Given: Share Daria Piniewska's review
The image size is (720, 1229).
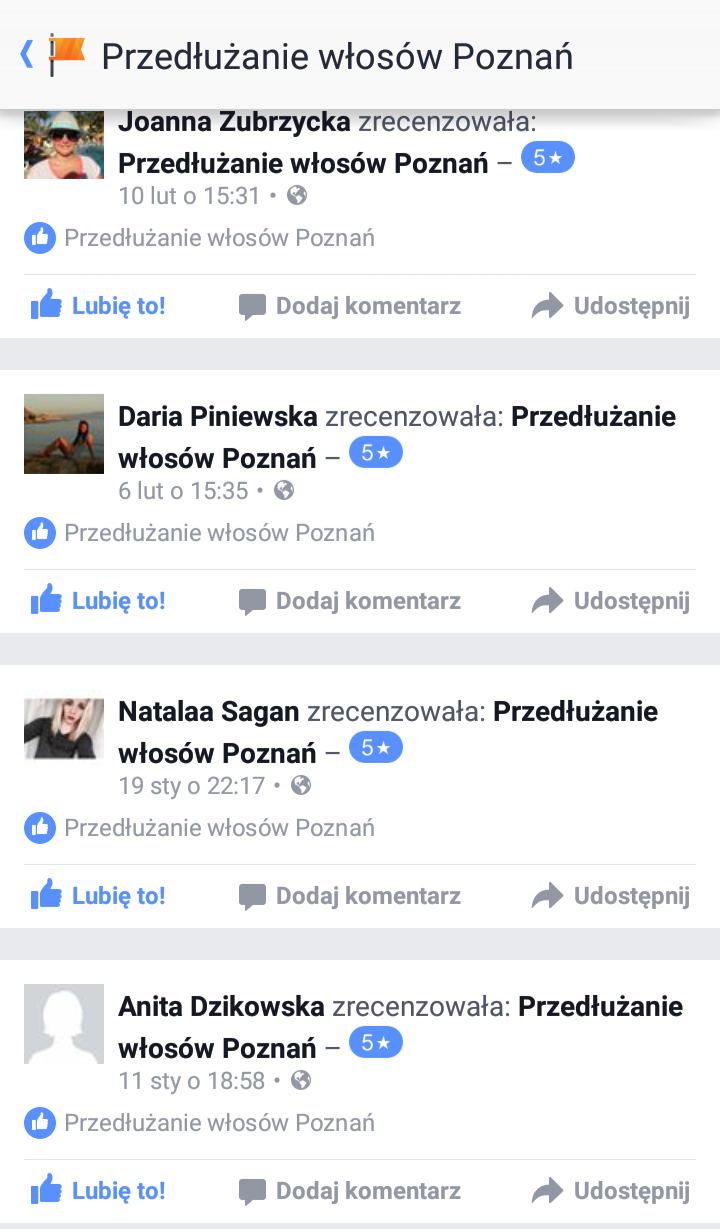Looking at the screenshot, I should 610,601.
